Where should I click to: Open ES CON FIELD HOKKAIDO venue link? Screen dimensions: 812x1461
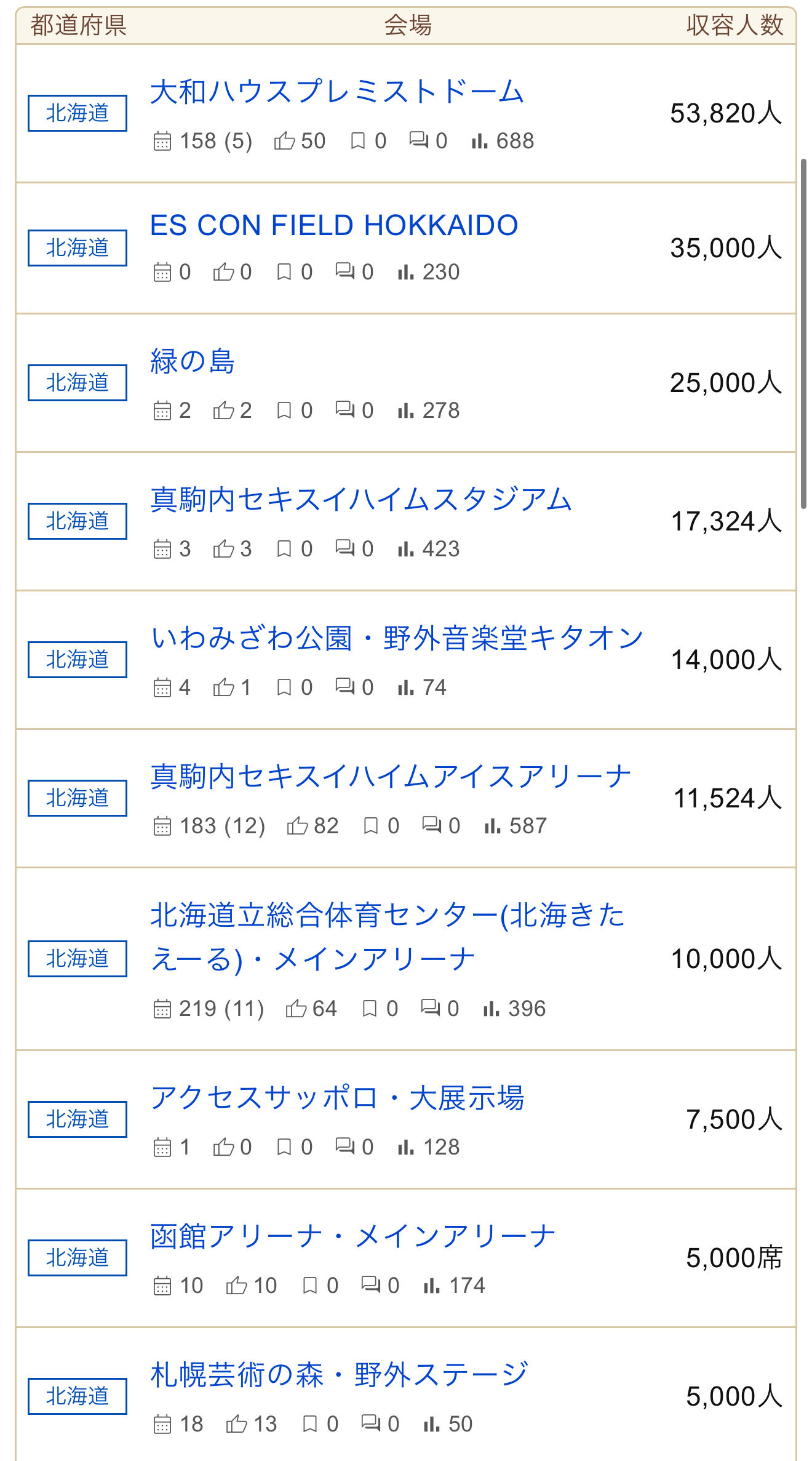coord(334,225)
